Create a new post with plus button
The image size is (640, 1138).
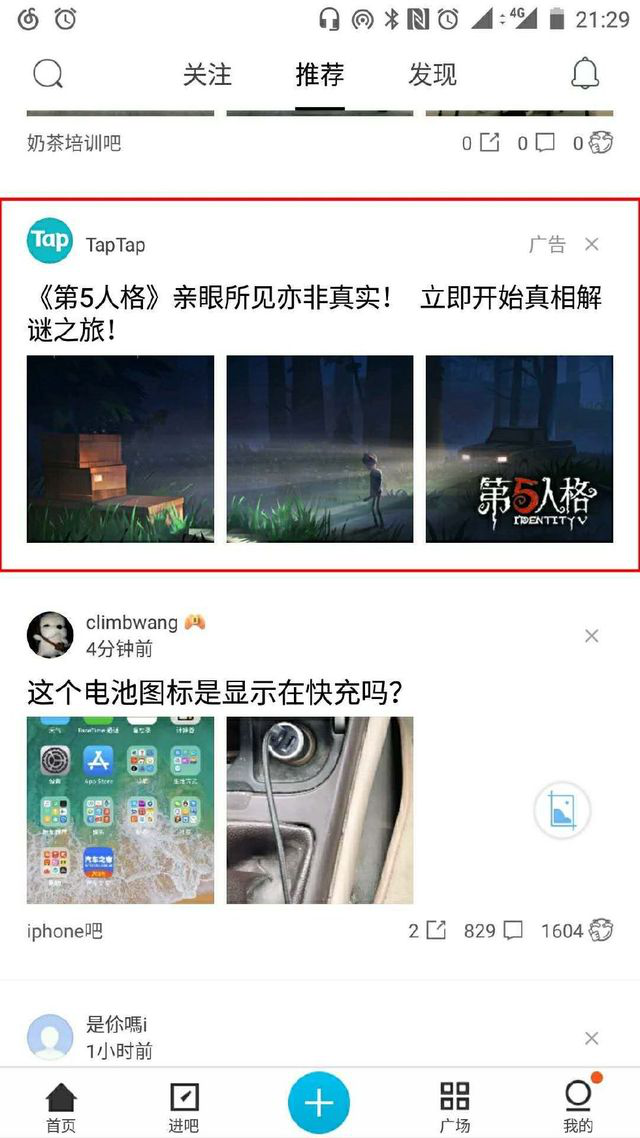(319, 1103)
